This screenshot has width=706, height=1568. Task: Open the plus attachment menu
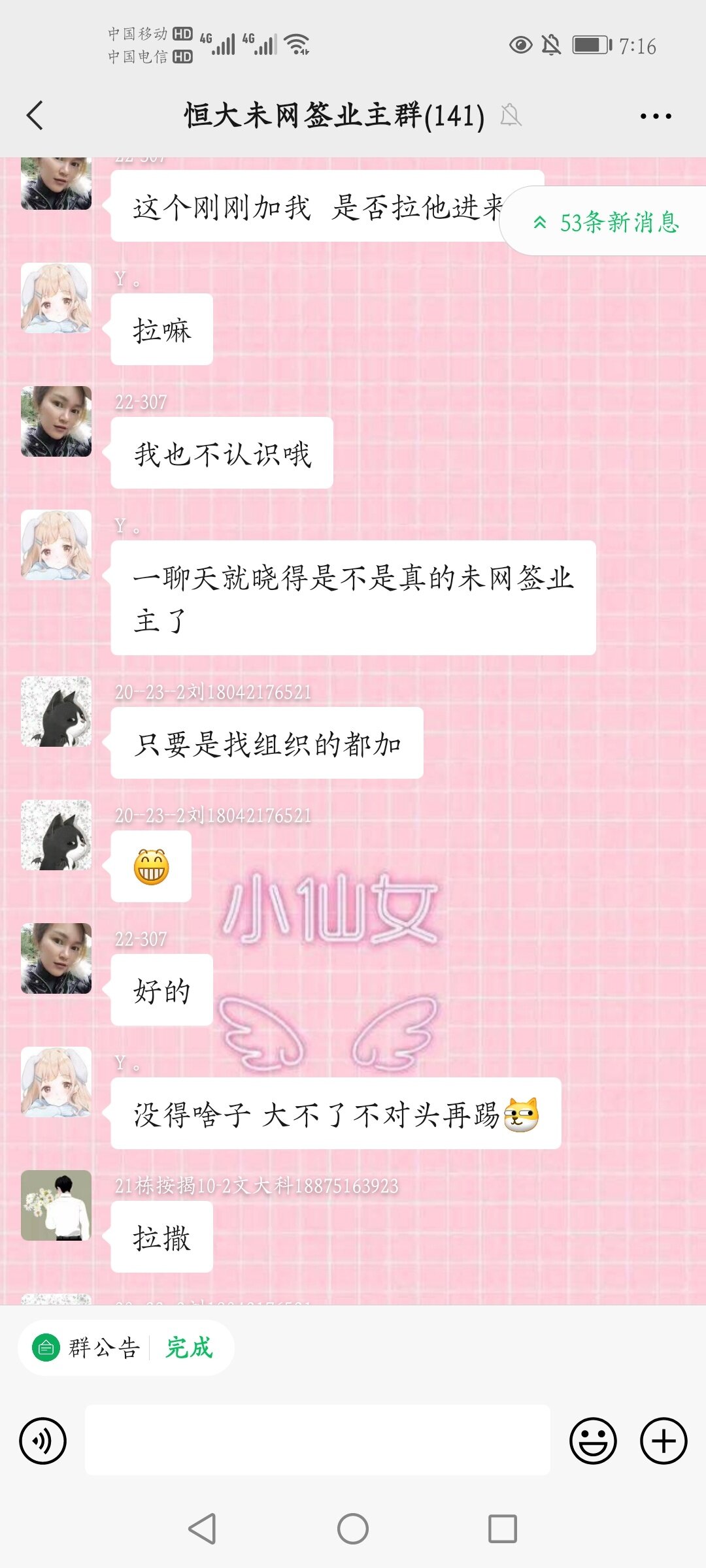point(663,1440)
